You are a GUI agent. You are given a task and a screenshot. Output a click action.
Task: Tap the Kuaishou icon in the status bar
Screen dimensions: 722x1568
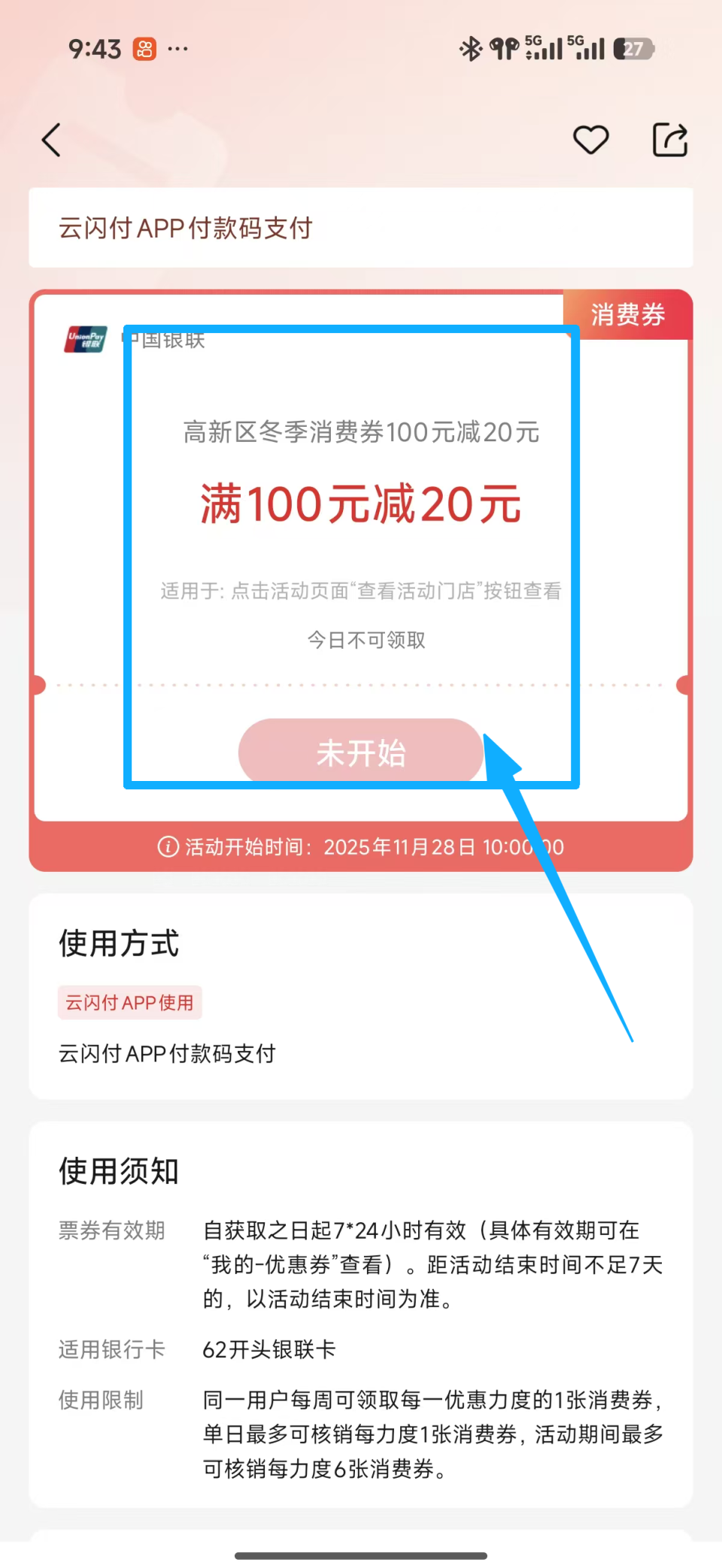[145, 48]
